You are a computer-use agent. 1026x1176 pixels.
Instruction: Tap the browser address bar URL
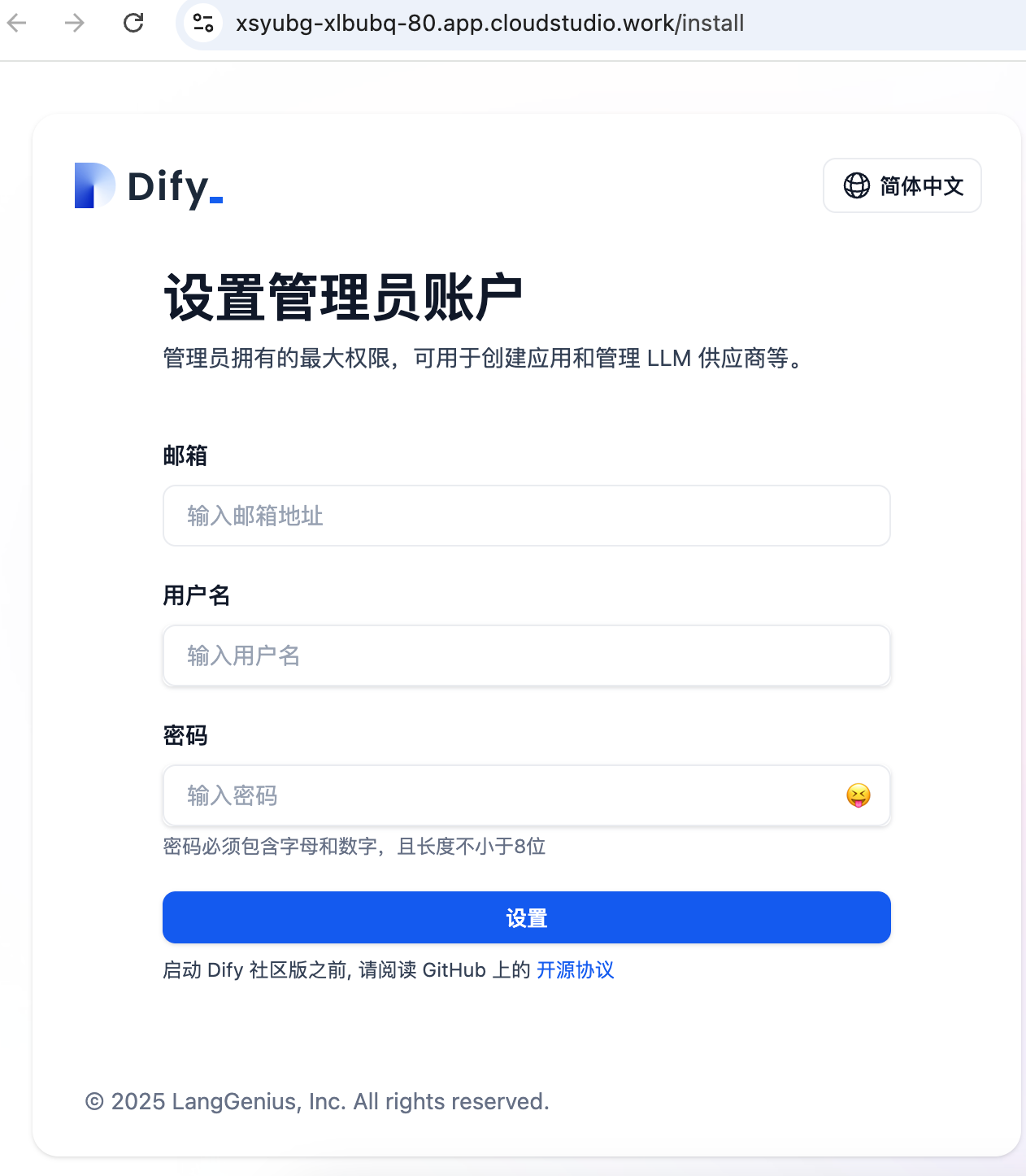click(489, 23)
